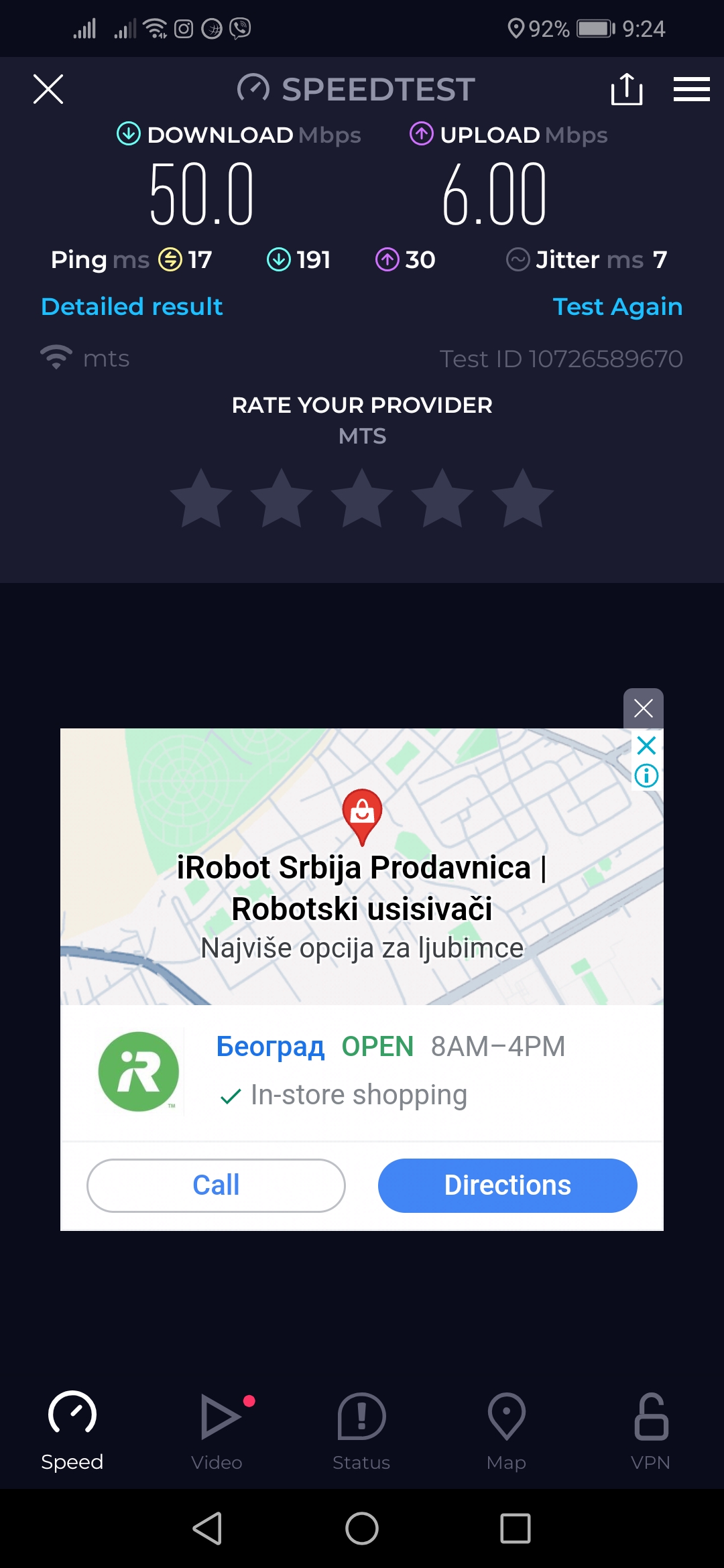Open the ad info icon

click(x=646, y=776)
